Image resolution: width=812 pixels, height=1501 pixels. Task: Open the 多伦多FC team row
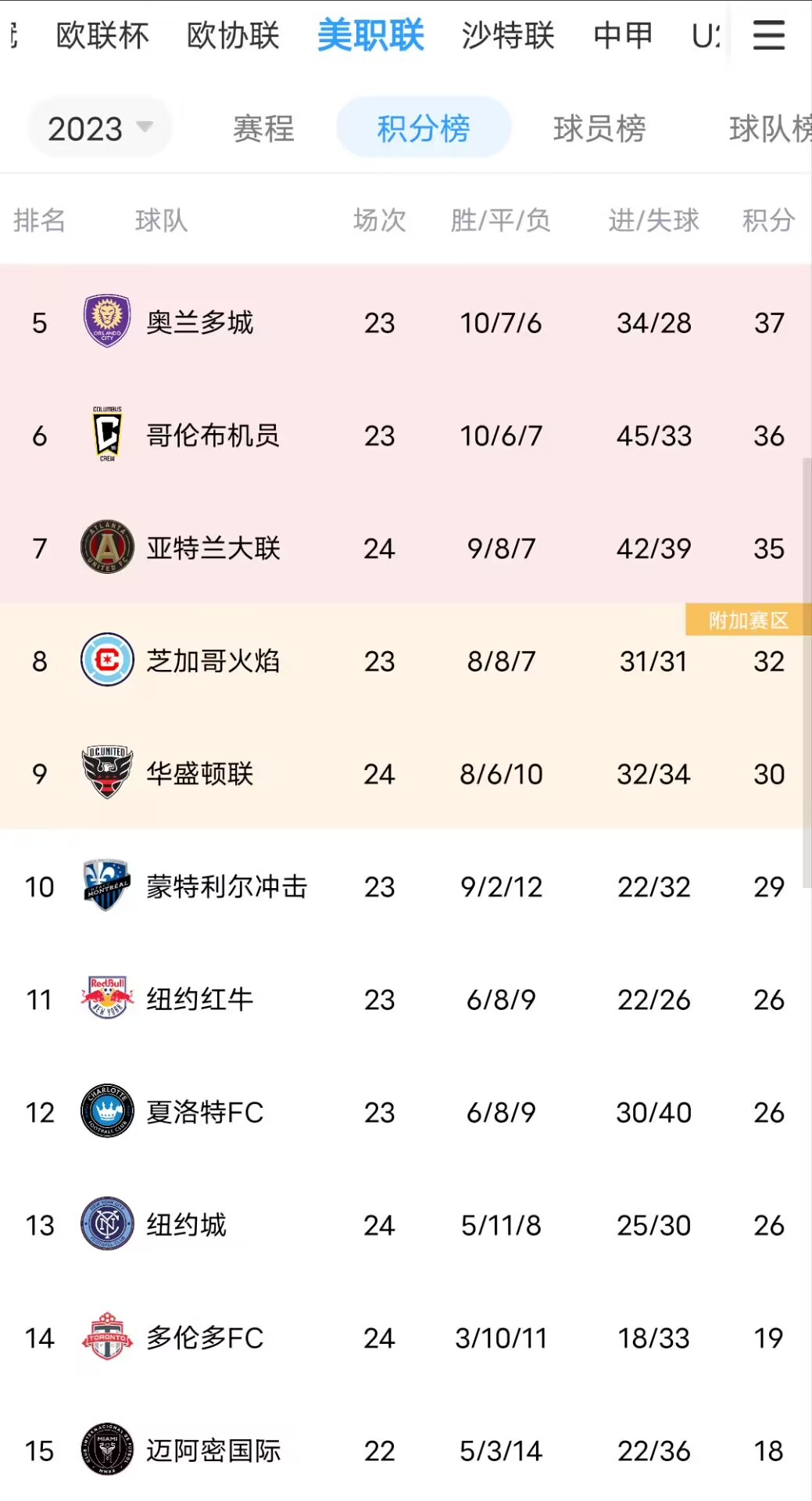406,1338
